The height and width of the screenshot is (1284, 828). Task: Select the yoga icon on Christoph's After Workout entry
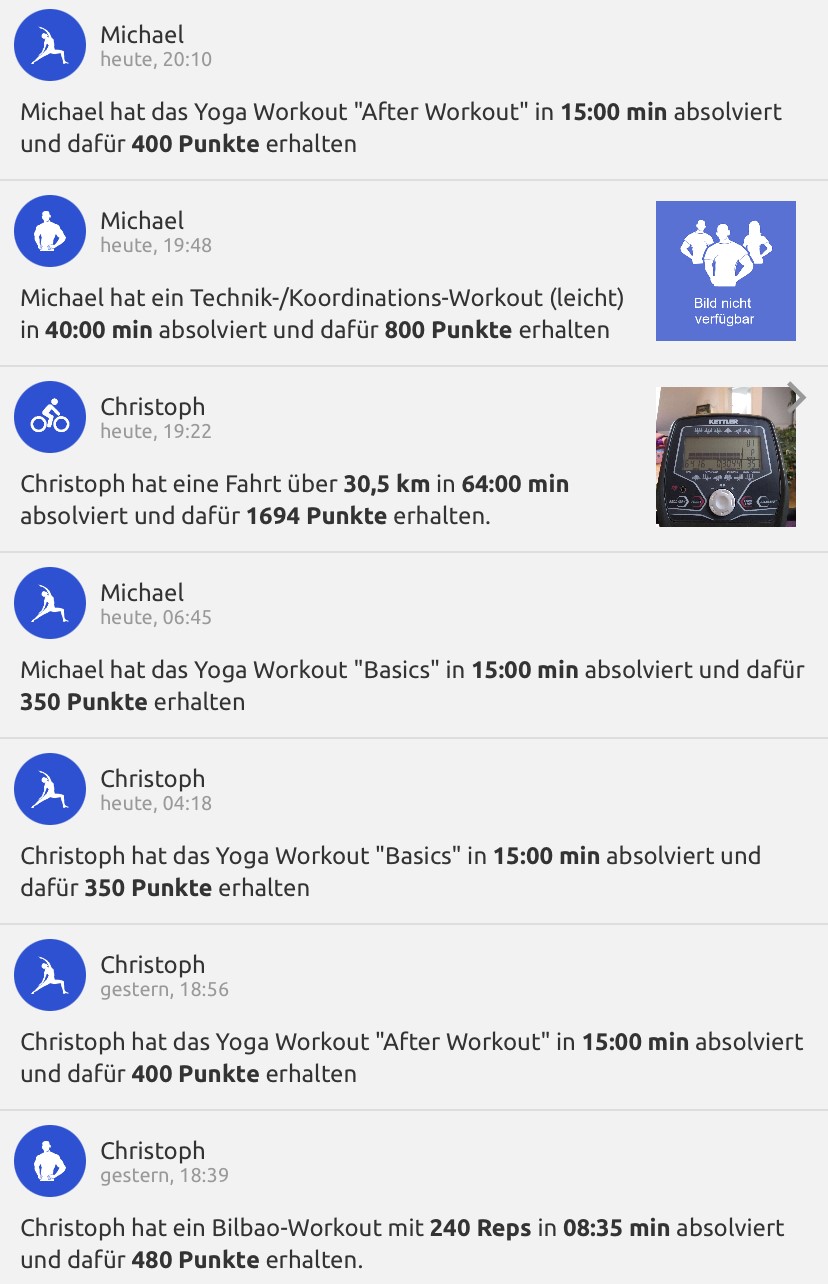[x=50, y=975]
